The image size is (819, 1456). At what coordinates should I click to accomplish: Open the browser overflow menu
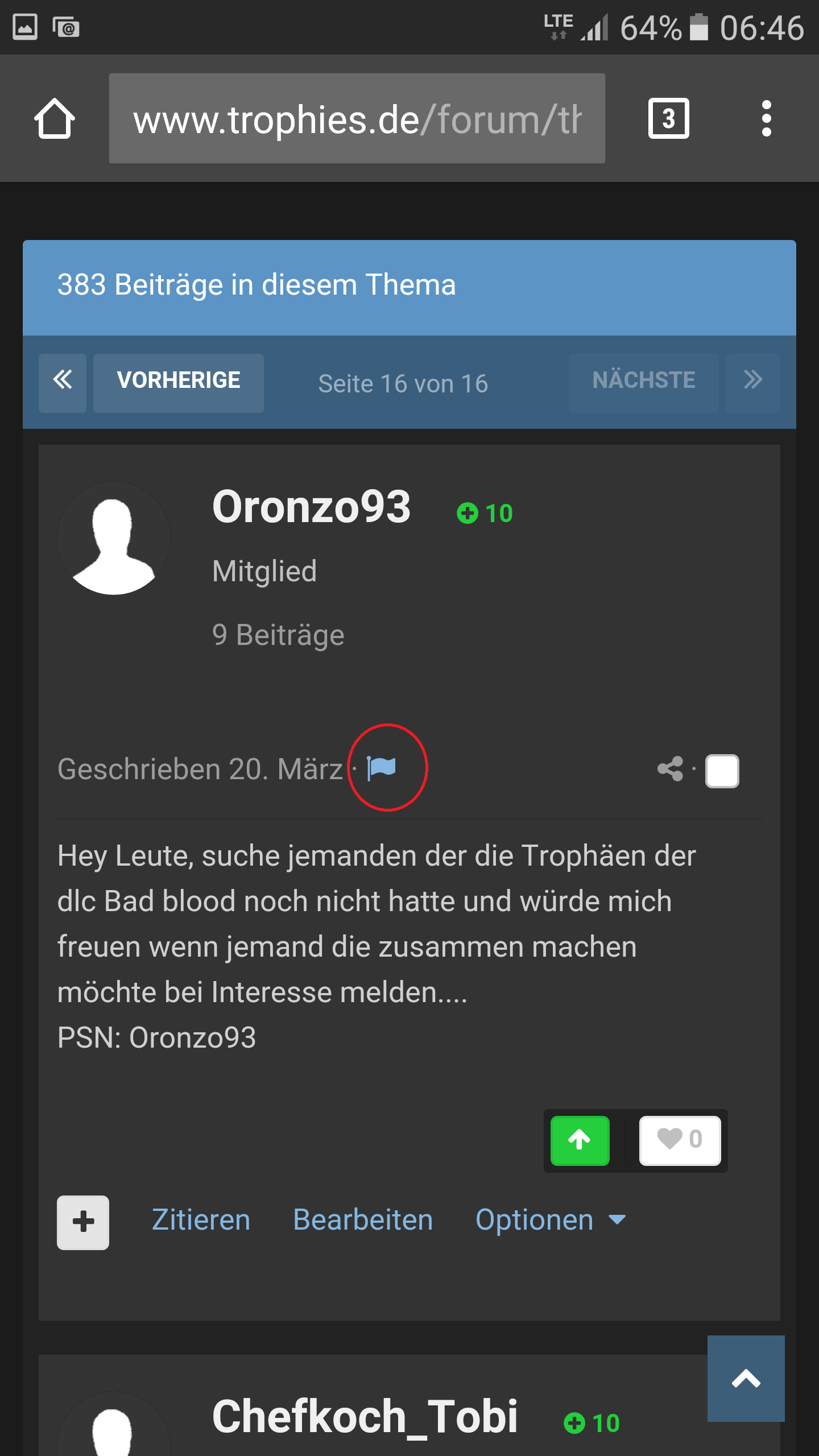[x=766, y=118]
